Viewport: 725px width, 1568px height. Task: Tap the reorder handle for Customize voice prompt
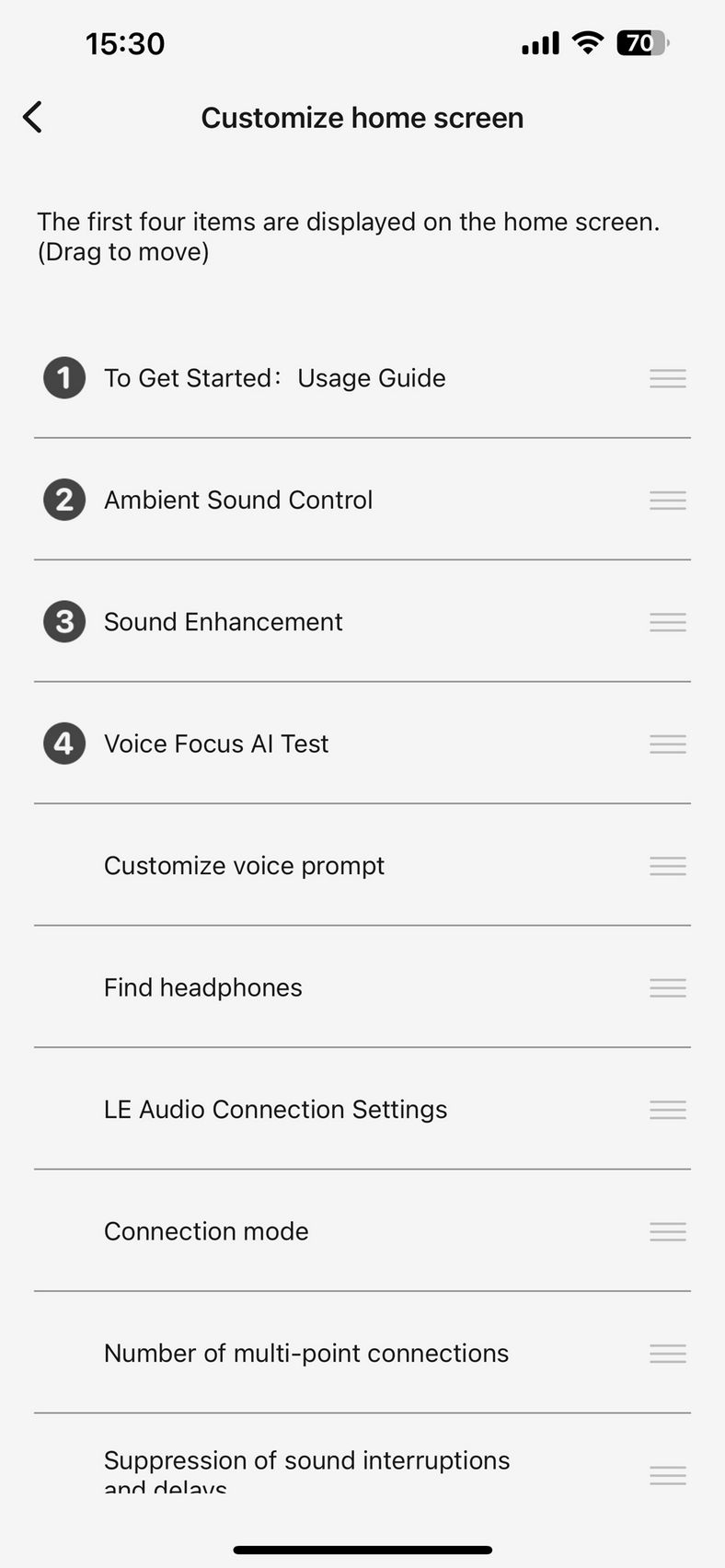tap(668, 866)
